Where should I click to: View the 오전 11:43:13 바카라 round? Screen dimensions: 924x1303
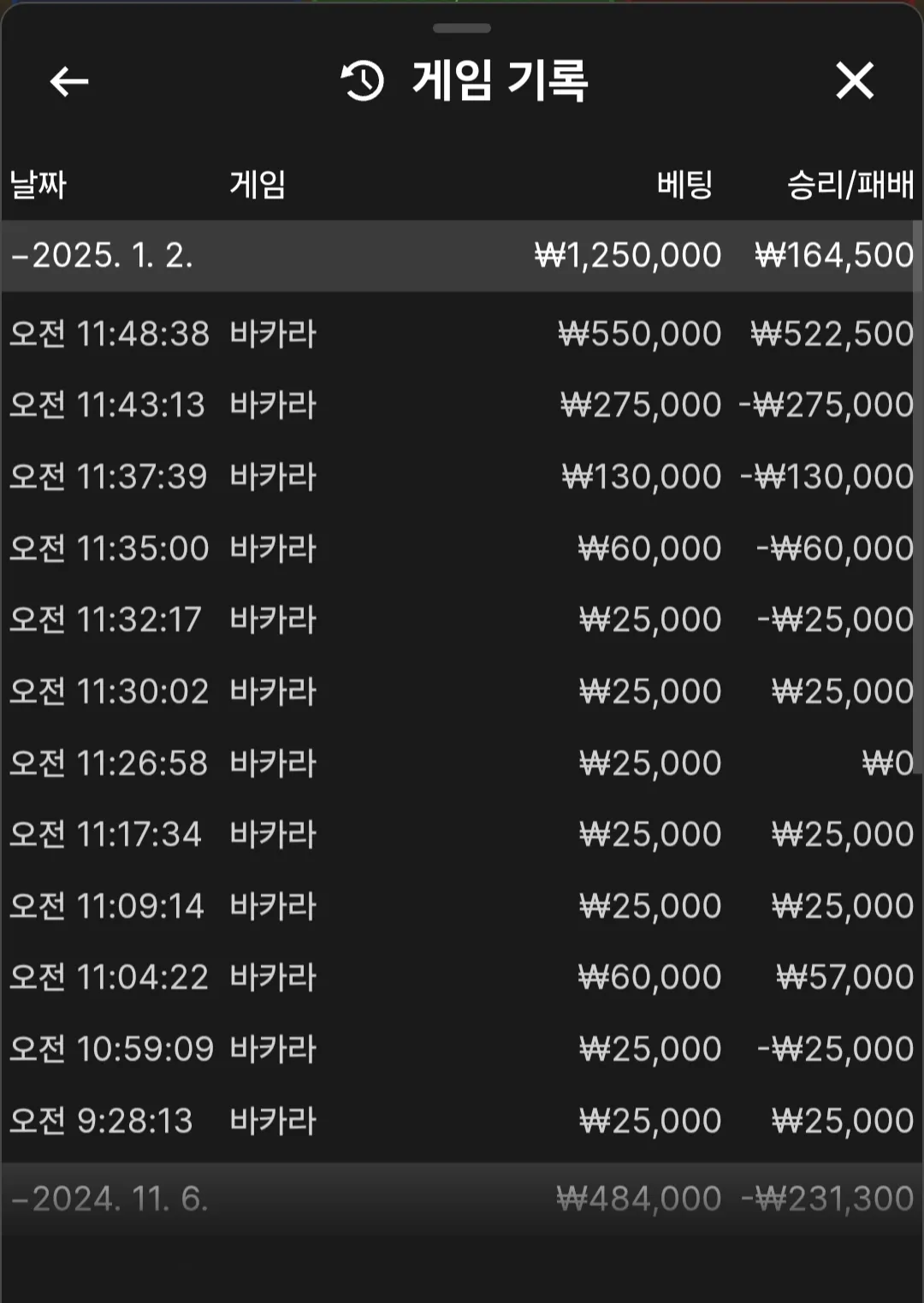[x=462, y=405]
